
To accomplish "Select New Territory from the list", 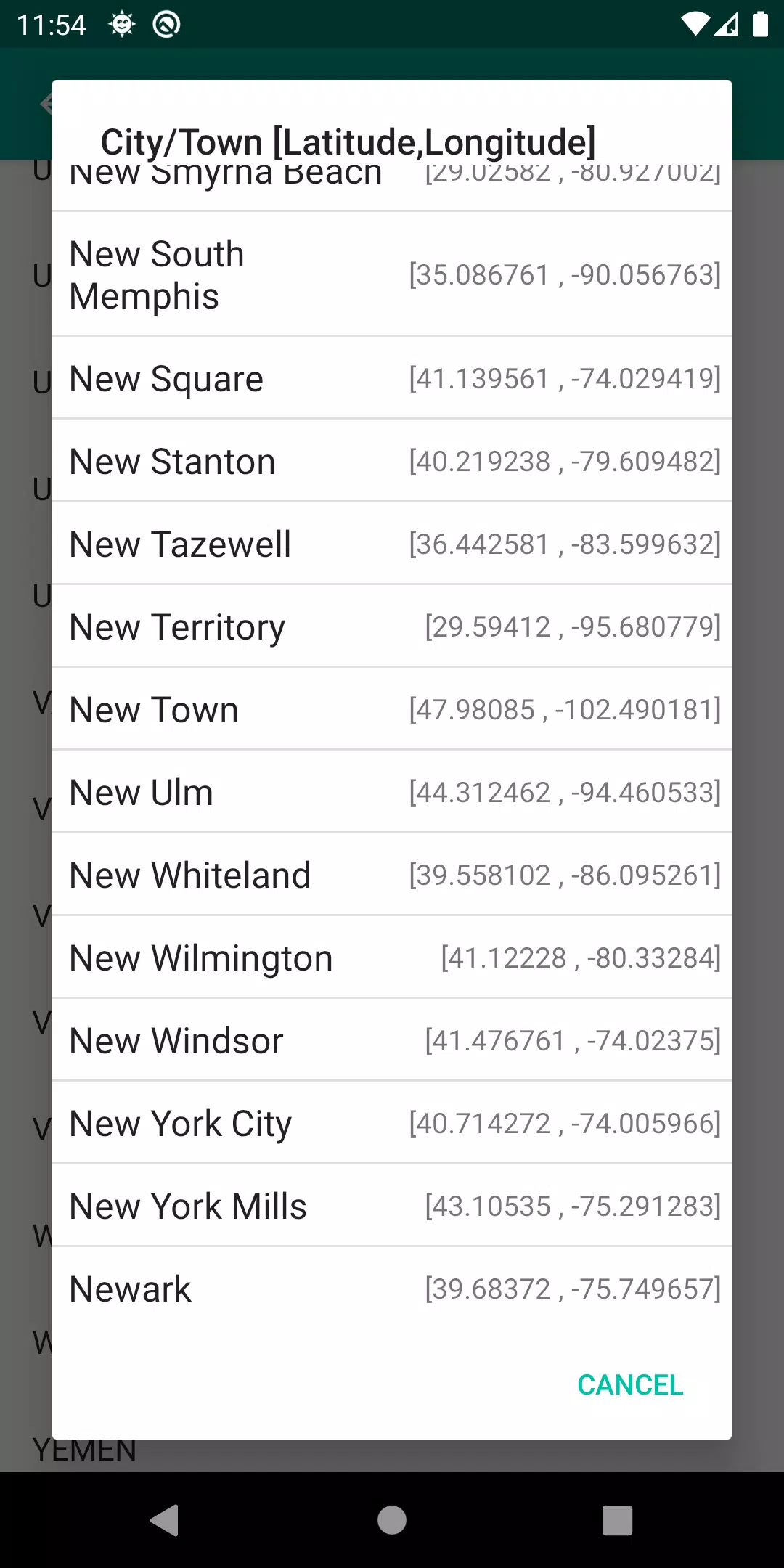I will pos(392,626).
